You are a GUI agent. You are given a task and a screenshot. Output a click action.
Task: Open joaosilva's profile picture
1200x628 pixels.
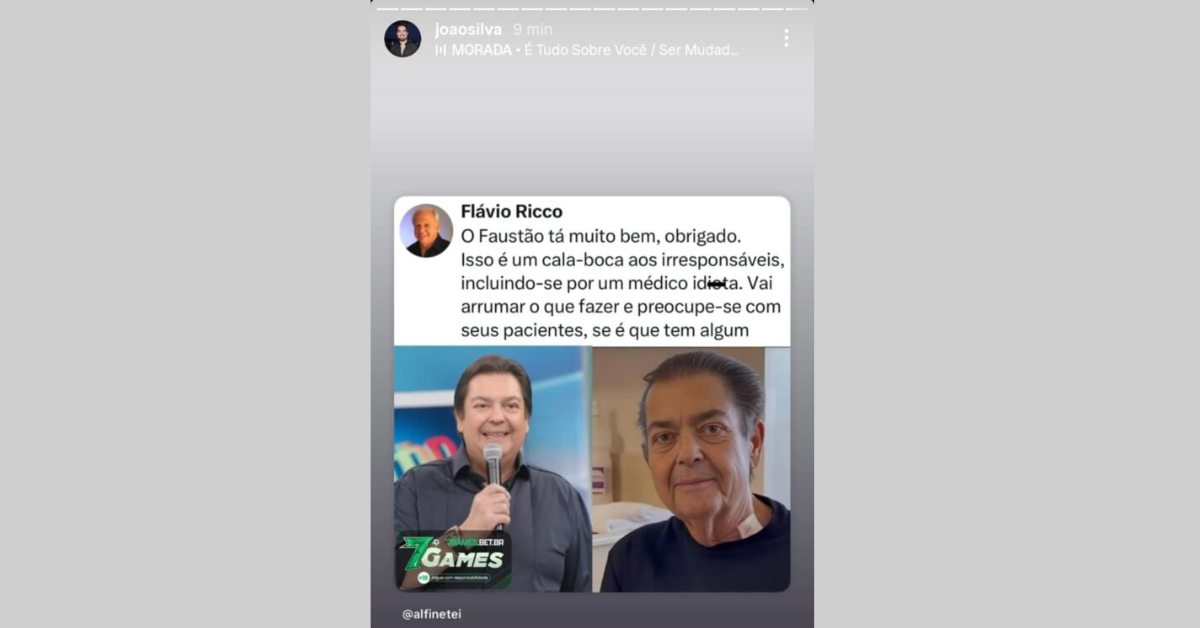click(402, 38)
